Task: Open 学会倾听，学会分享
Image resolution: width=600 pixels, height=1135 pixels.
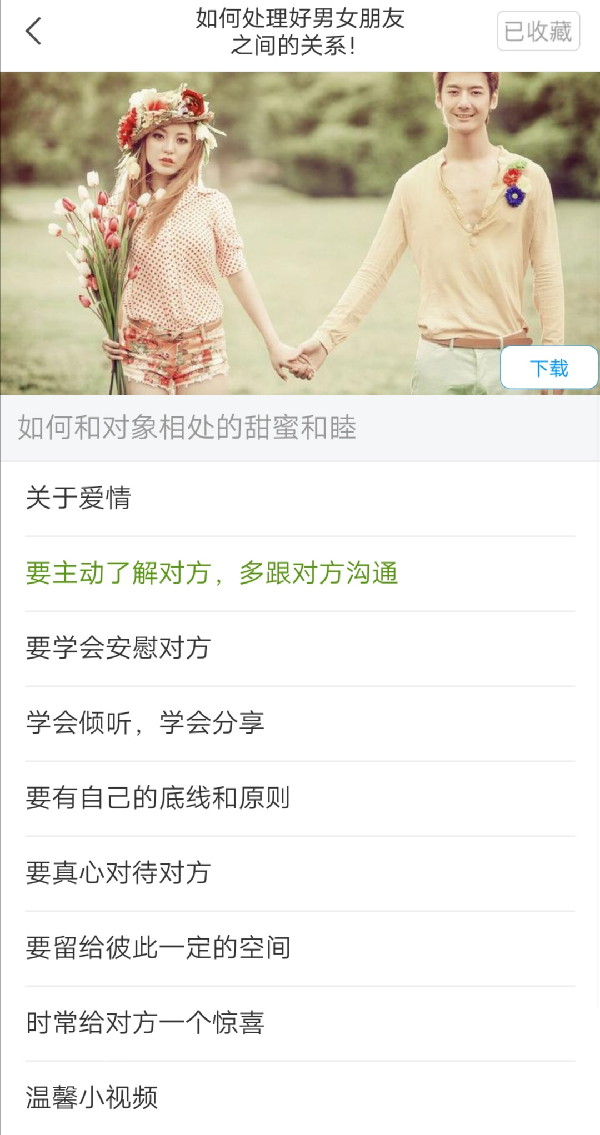Action: (300, 723)
